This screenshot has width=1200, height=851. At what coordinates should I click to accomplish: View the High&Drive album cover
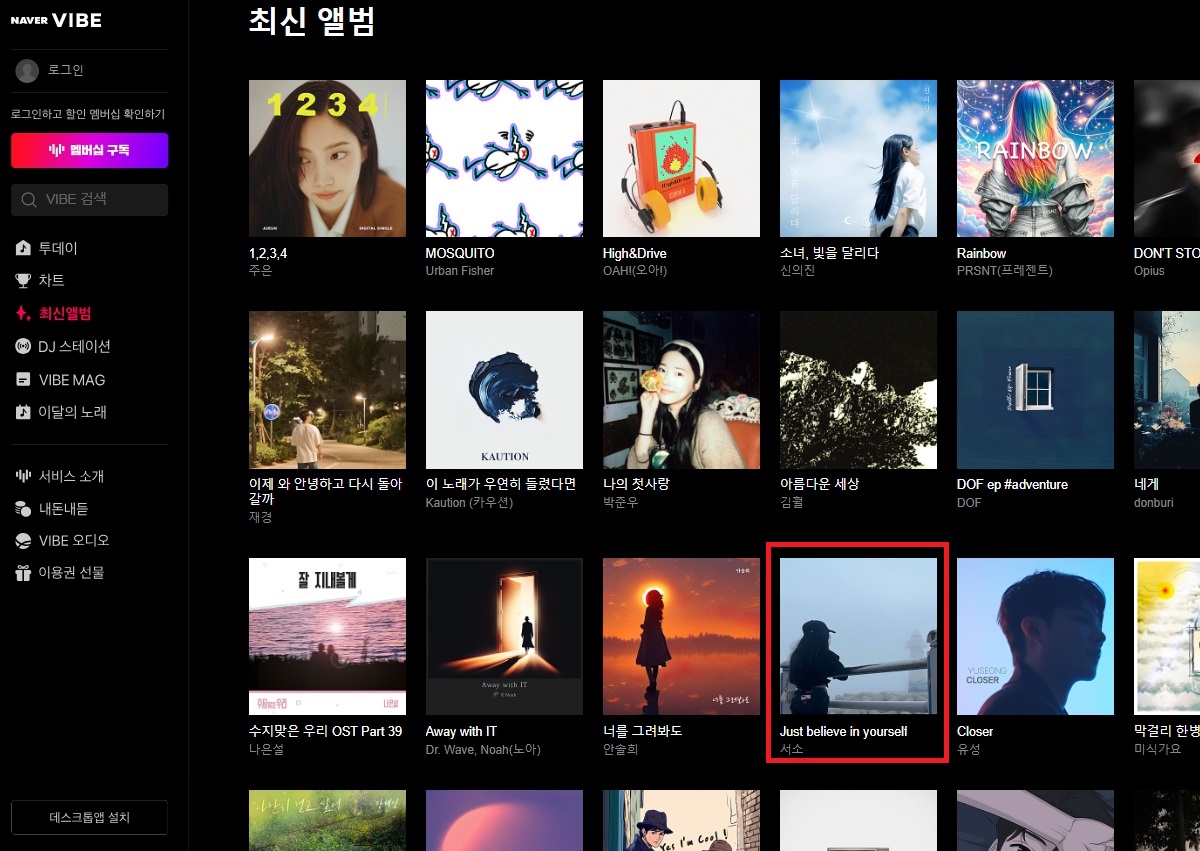point(681,158)
